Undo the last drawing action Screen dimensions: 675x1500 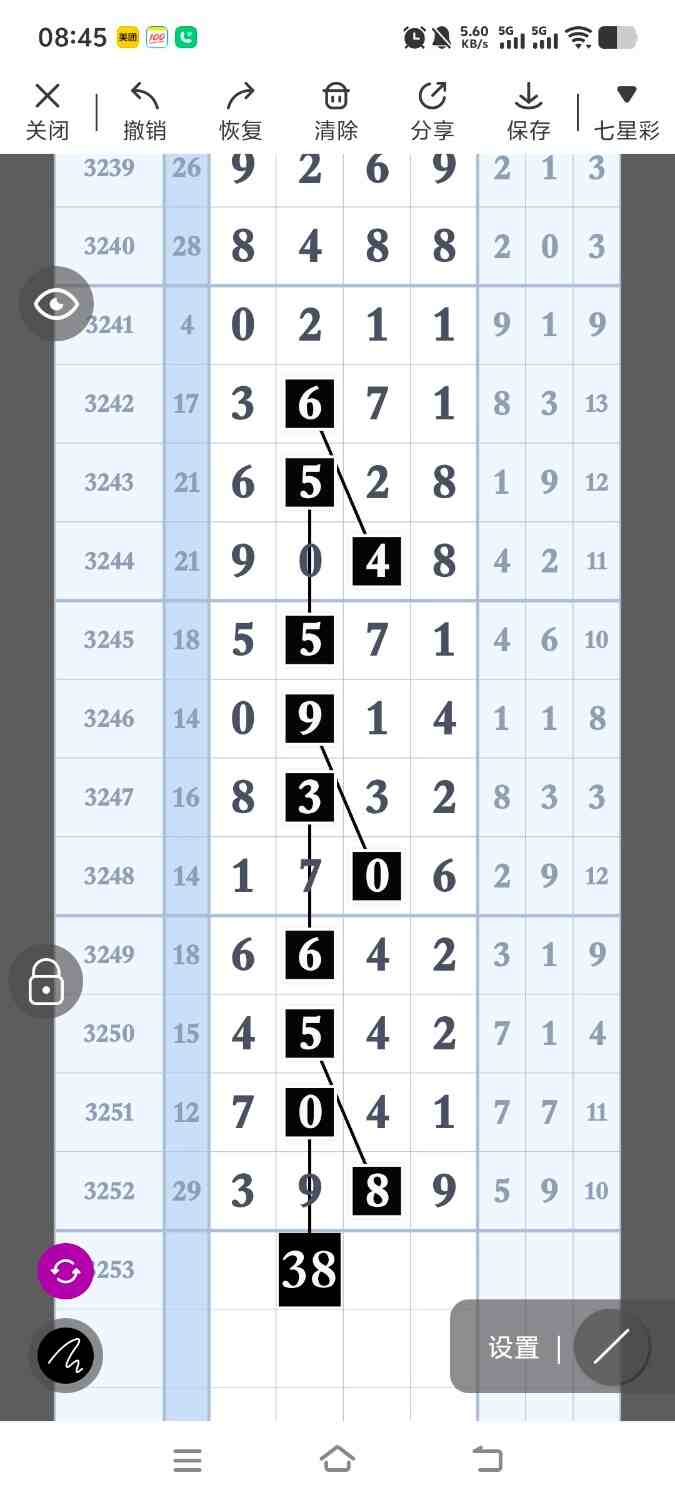pyautogui.click(x=144, y=110)
